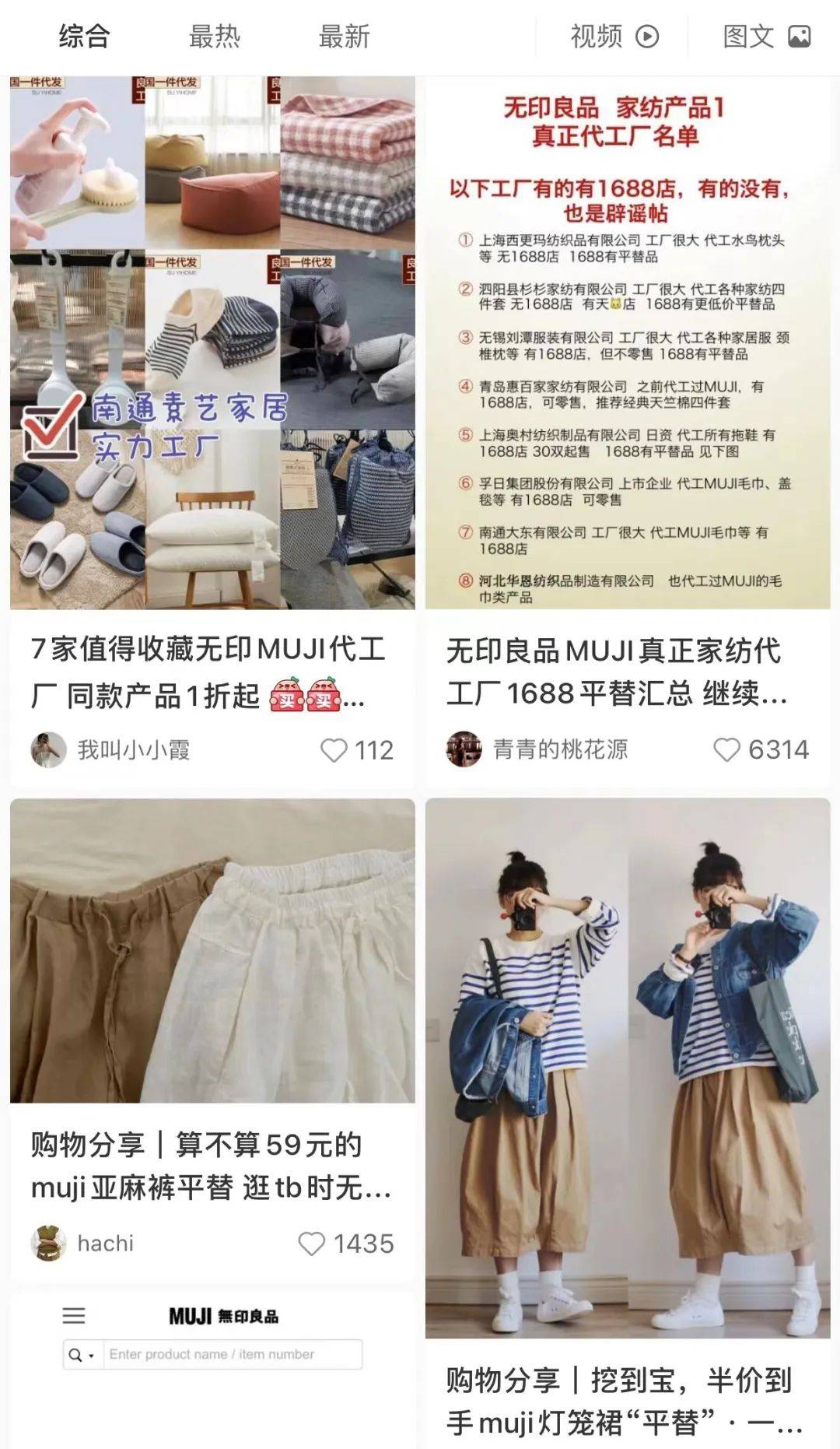Switch to the 最新 tab
840x1449 pixels.
(342, 35)
